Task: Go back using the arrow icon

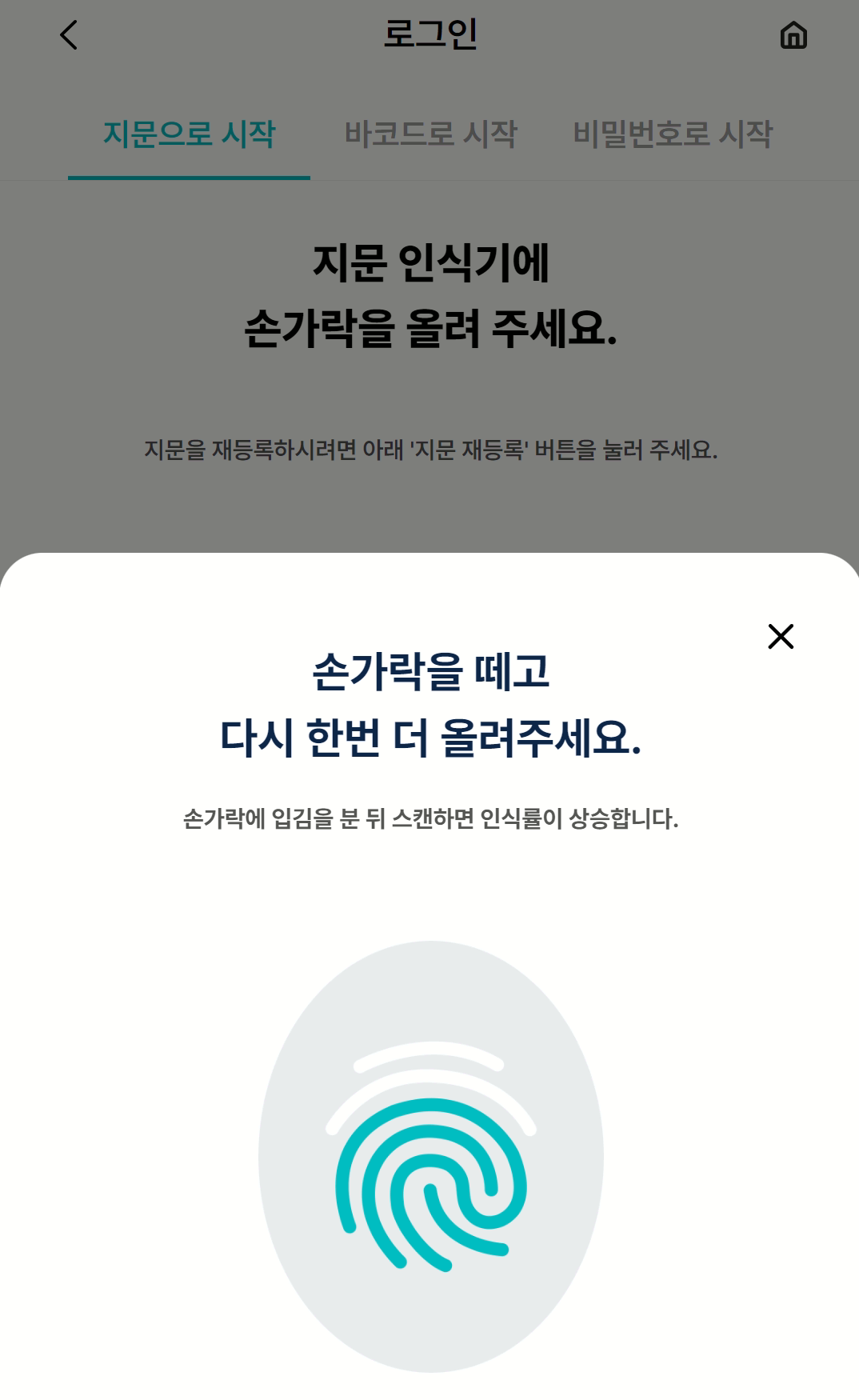Action: pyautogui.click(x=70, y=35)
